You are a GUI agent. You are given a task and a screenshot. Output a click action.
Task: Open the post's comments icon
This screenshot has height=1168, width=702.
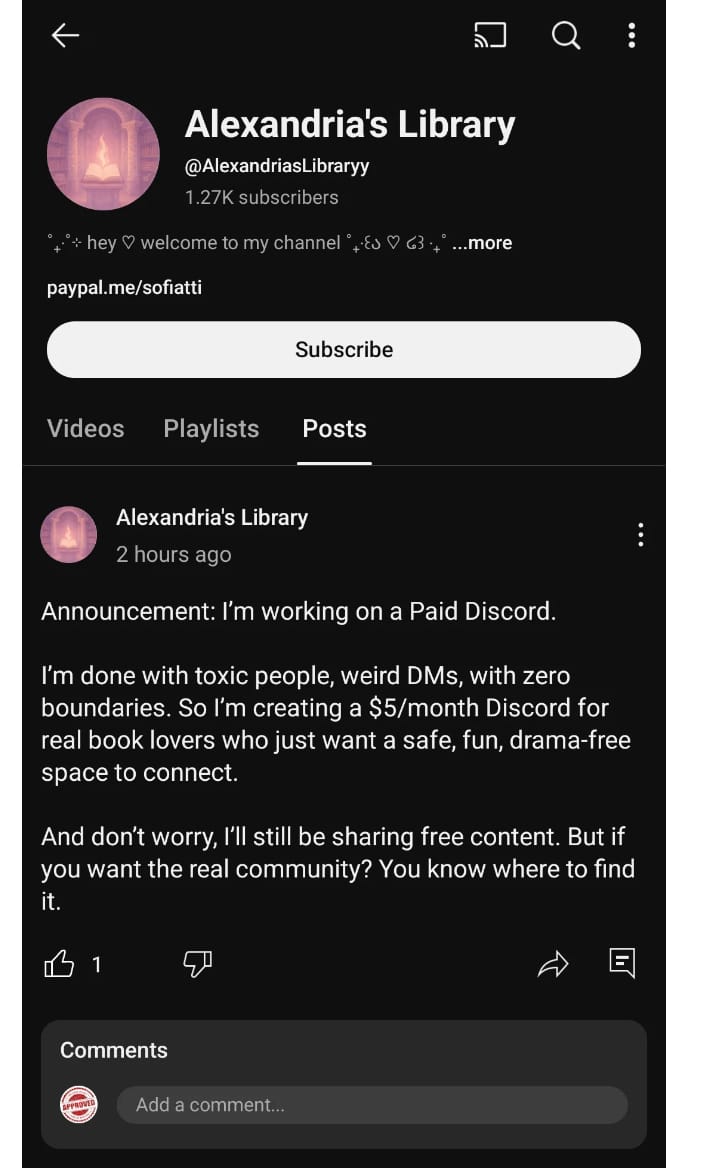click(x=622, y=963)
